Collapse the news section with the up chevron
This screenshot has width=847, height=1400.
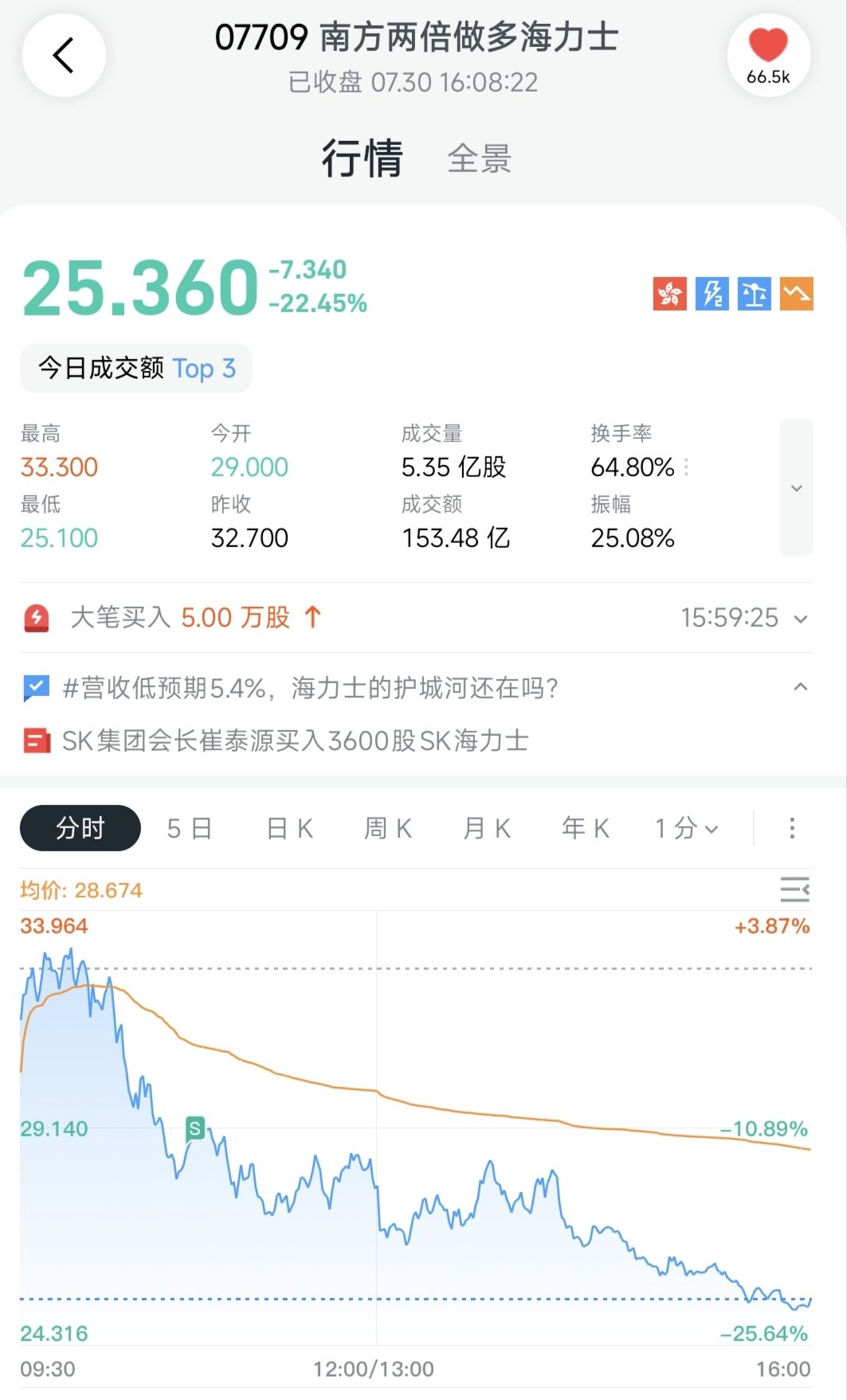click(x=801, y=686)
